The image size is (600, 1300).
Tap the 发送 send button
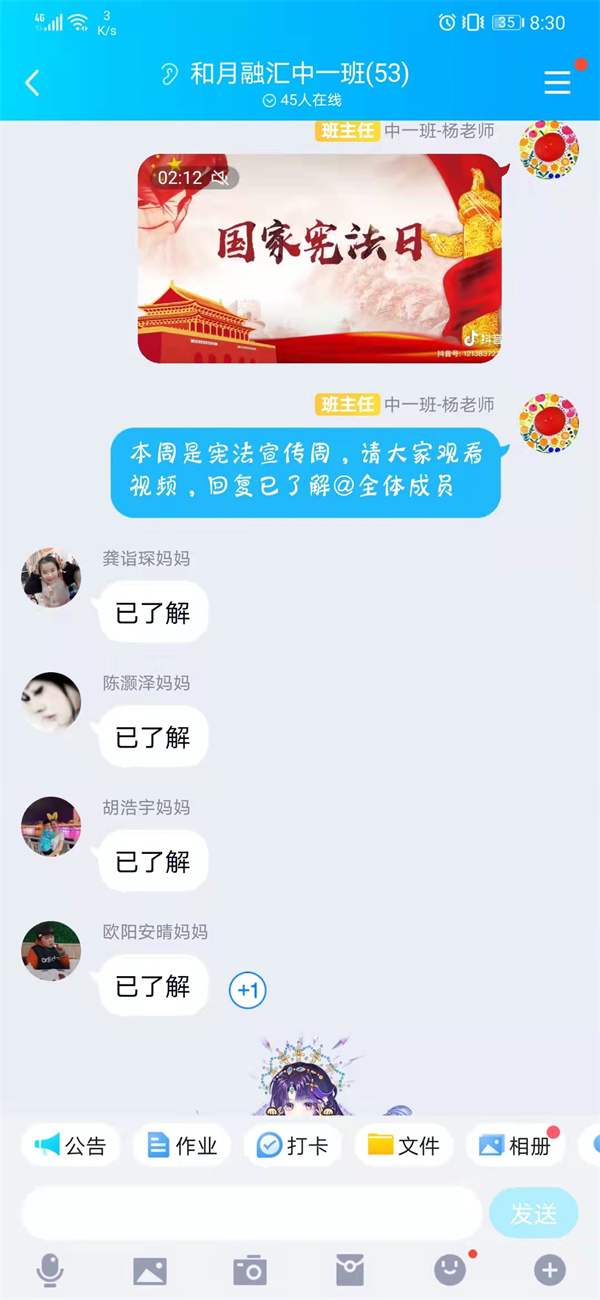[534, 1214]
